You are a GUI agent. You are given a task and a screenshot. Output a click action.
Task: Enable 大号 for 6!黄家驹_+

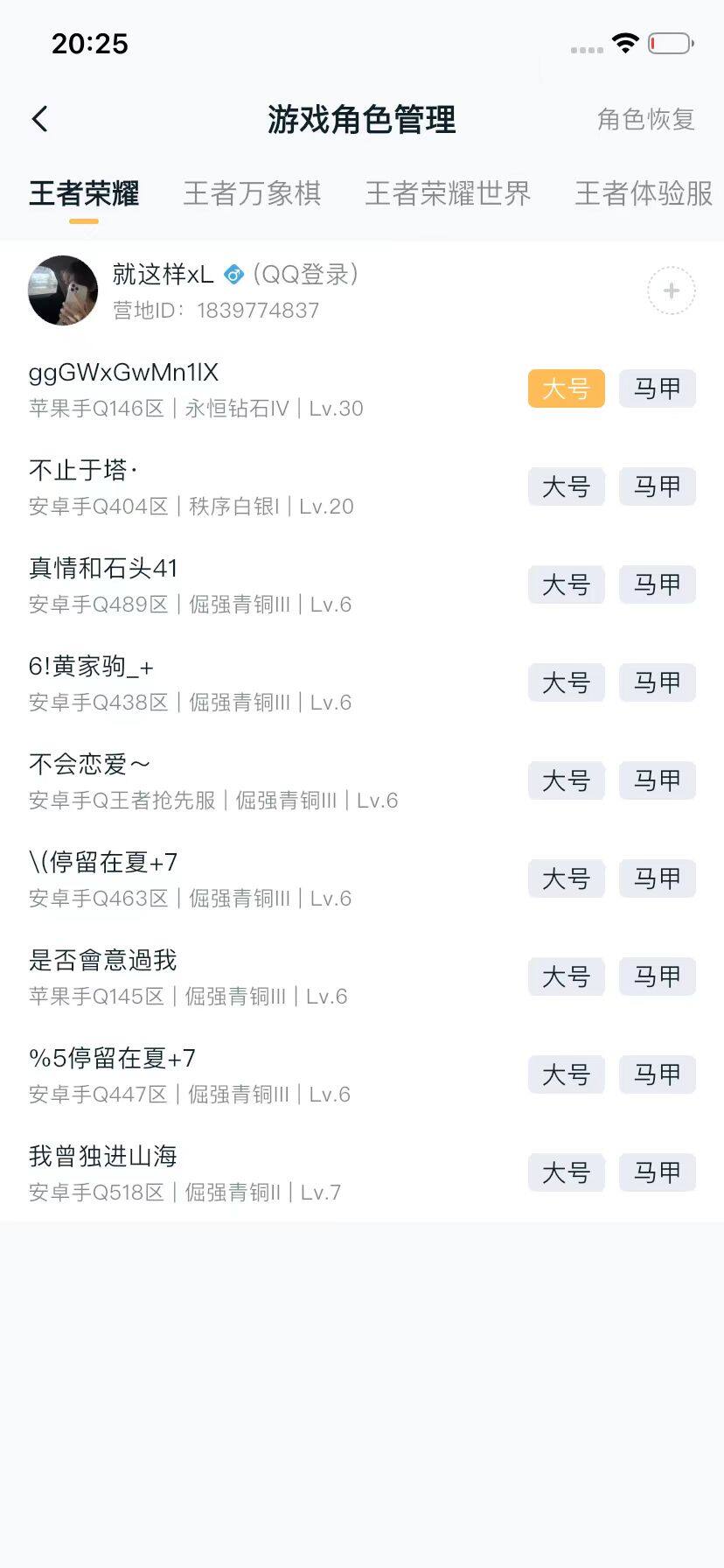(566, 682)
